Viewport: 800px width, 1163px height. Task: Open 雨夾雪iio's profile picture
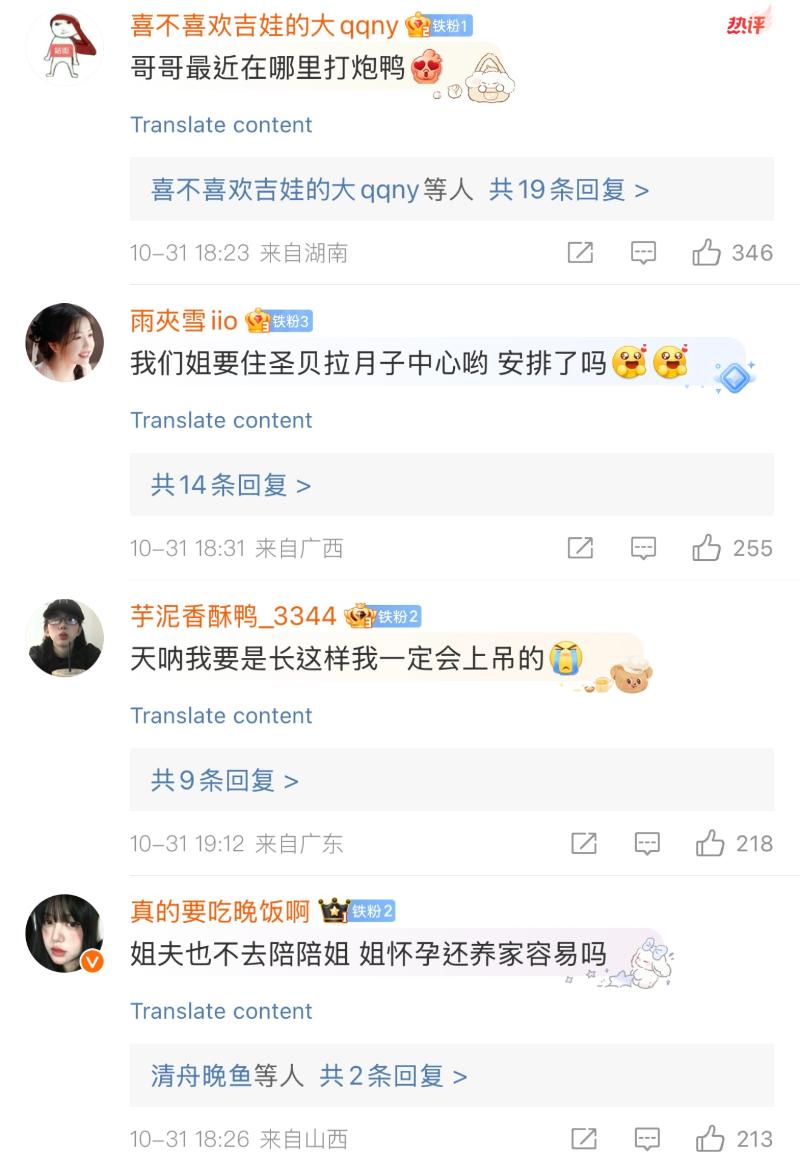point(65,343)
